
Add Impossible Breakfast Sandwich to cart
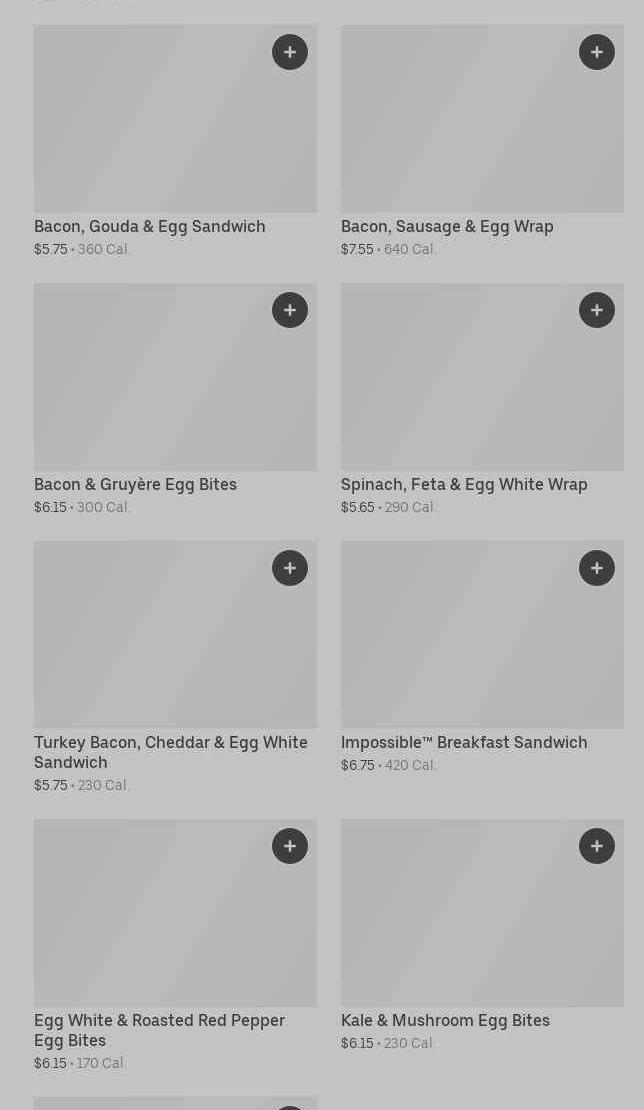pyautogui.click(x=597, y=568)
